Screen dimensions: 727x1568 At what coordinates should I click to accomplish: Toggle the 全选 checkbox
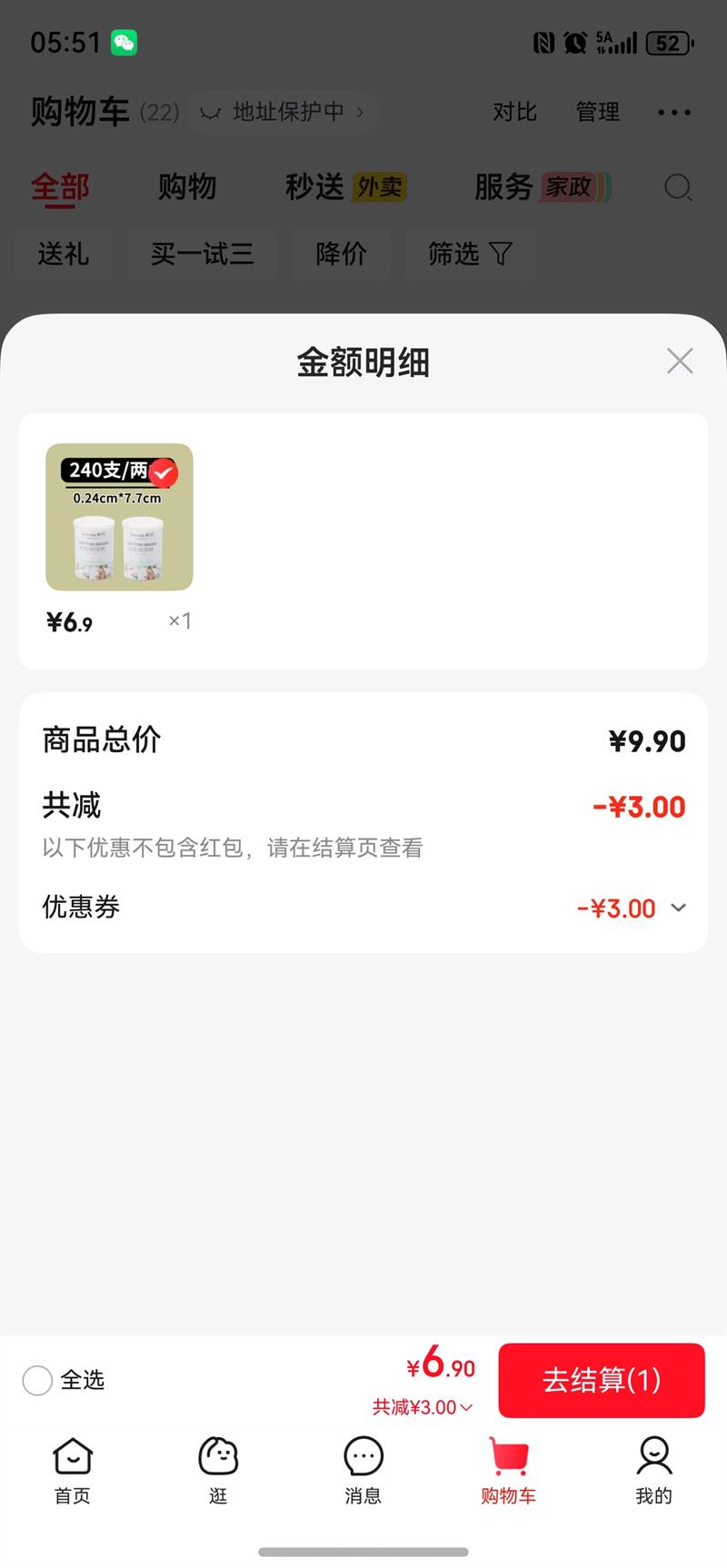tap(37, 1380)
